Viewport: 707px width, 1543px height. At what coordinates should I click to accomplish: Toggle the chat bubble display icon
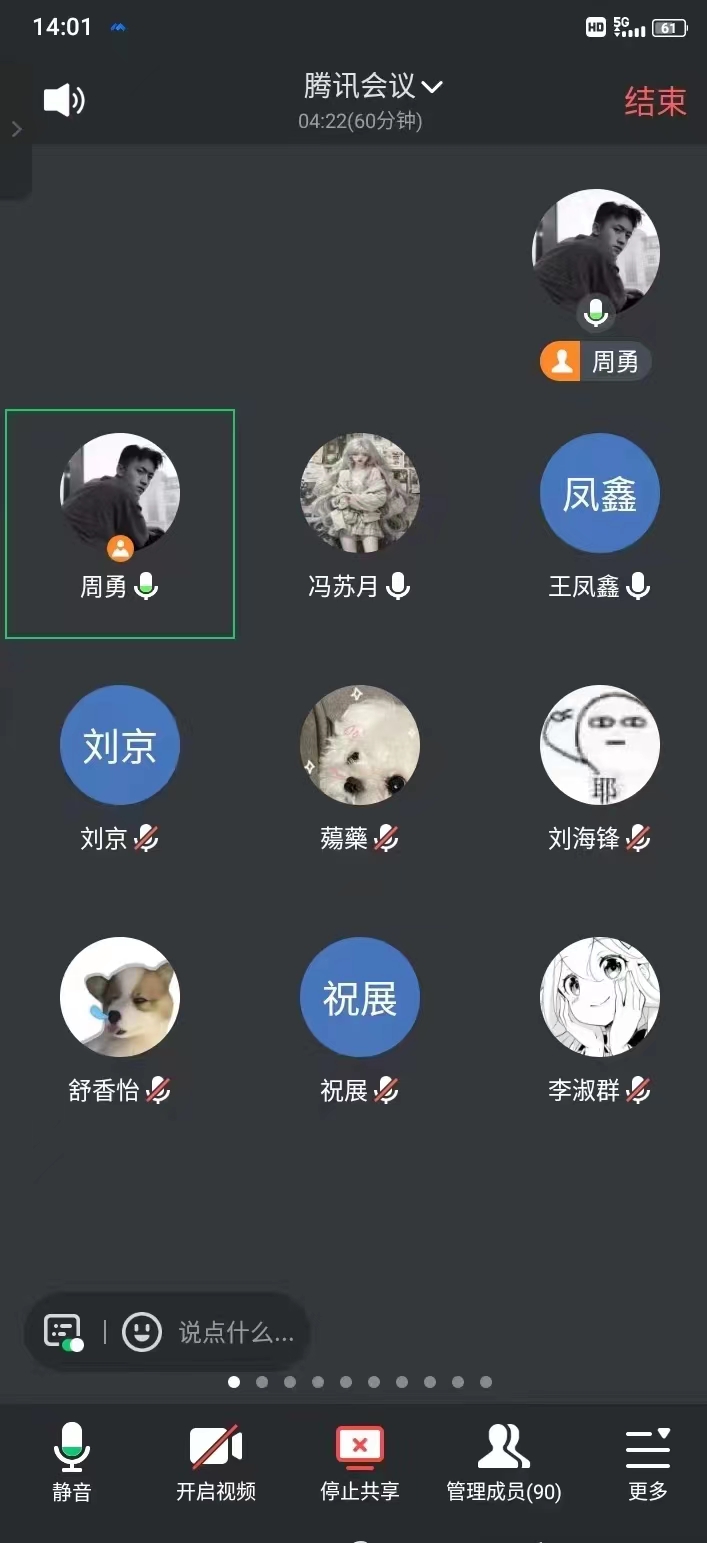pos(63,1332)
